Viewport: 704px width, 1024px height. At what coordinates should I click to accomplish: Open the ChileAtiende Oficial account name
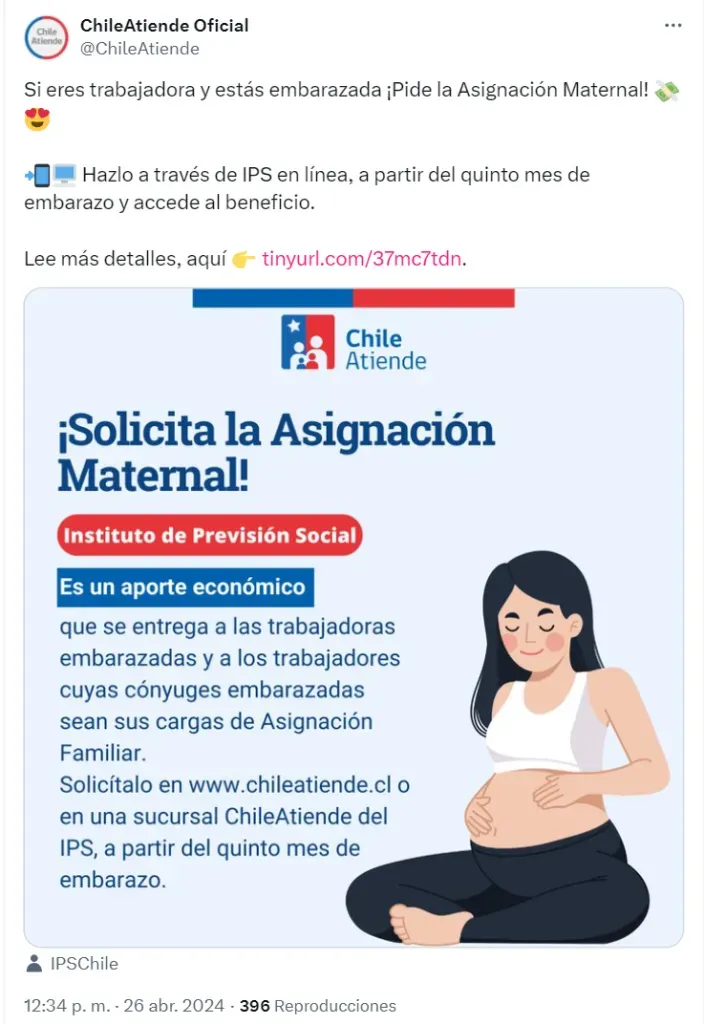click(x=164, y=25)
